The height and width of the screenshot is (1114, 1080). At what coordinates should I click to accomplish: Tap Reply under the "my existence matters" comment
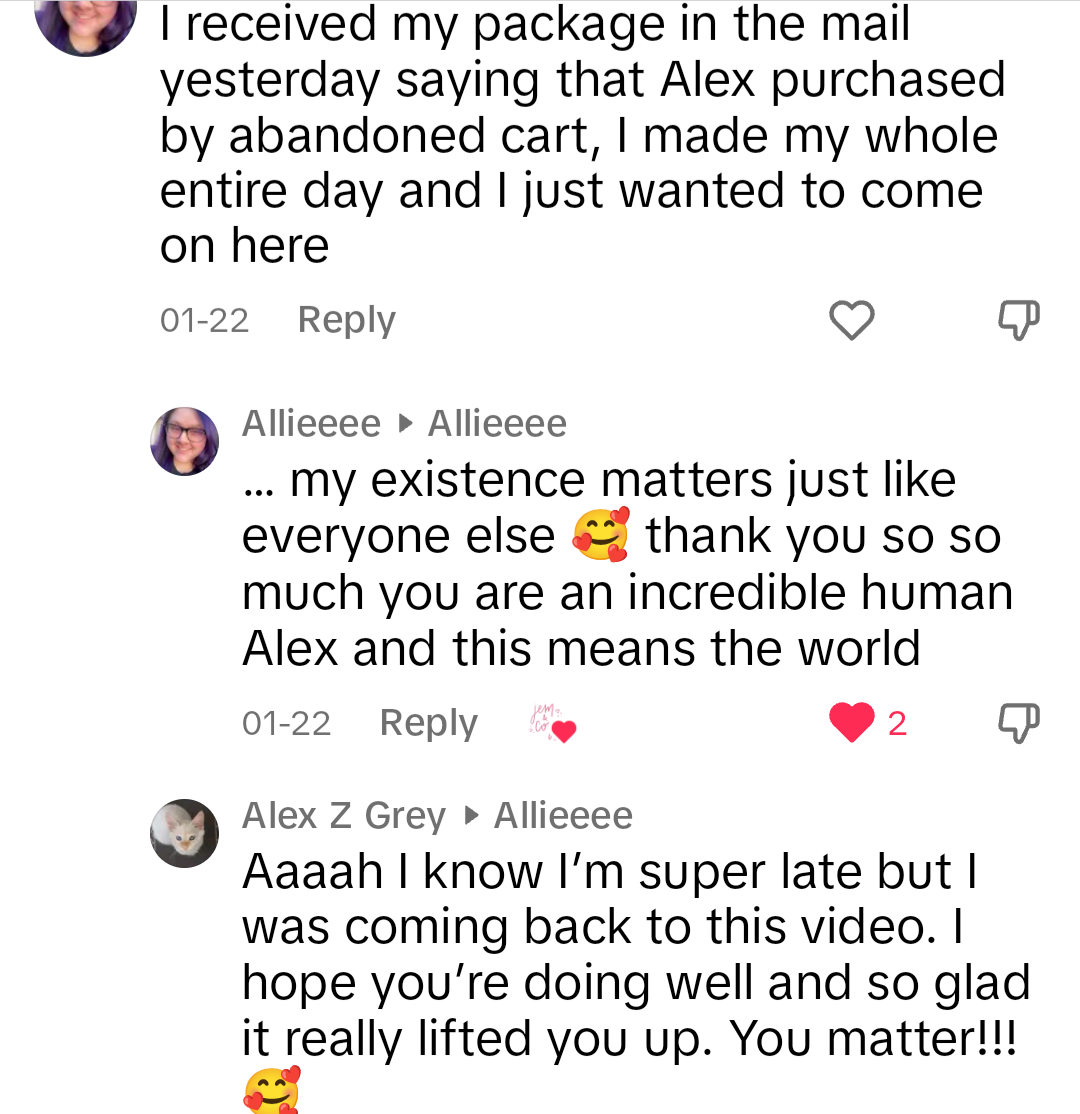click(x=428, y=723)
